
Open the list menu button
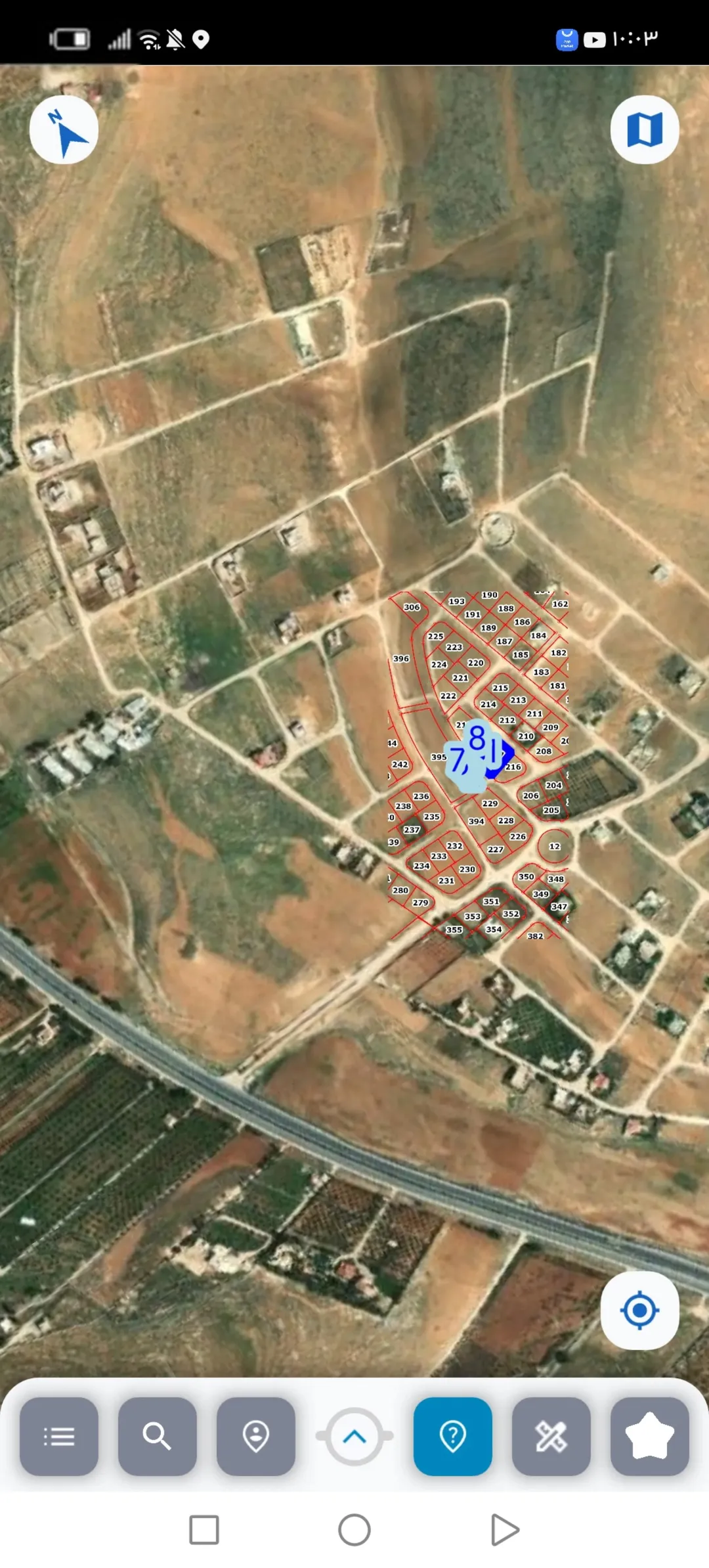pos(59,1437)
